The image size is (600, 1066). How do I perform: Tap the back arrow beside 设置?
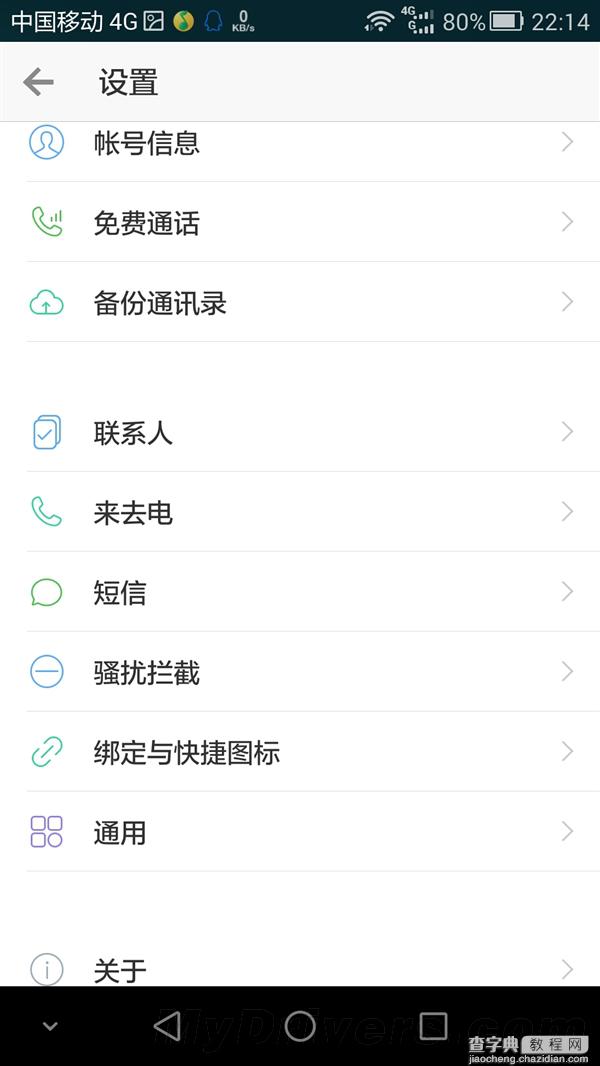point(38,82)
